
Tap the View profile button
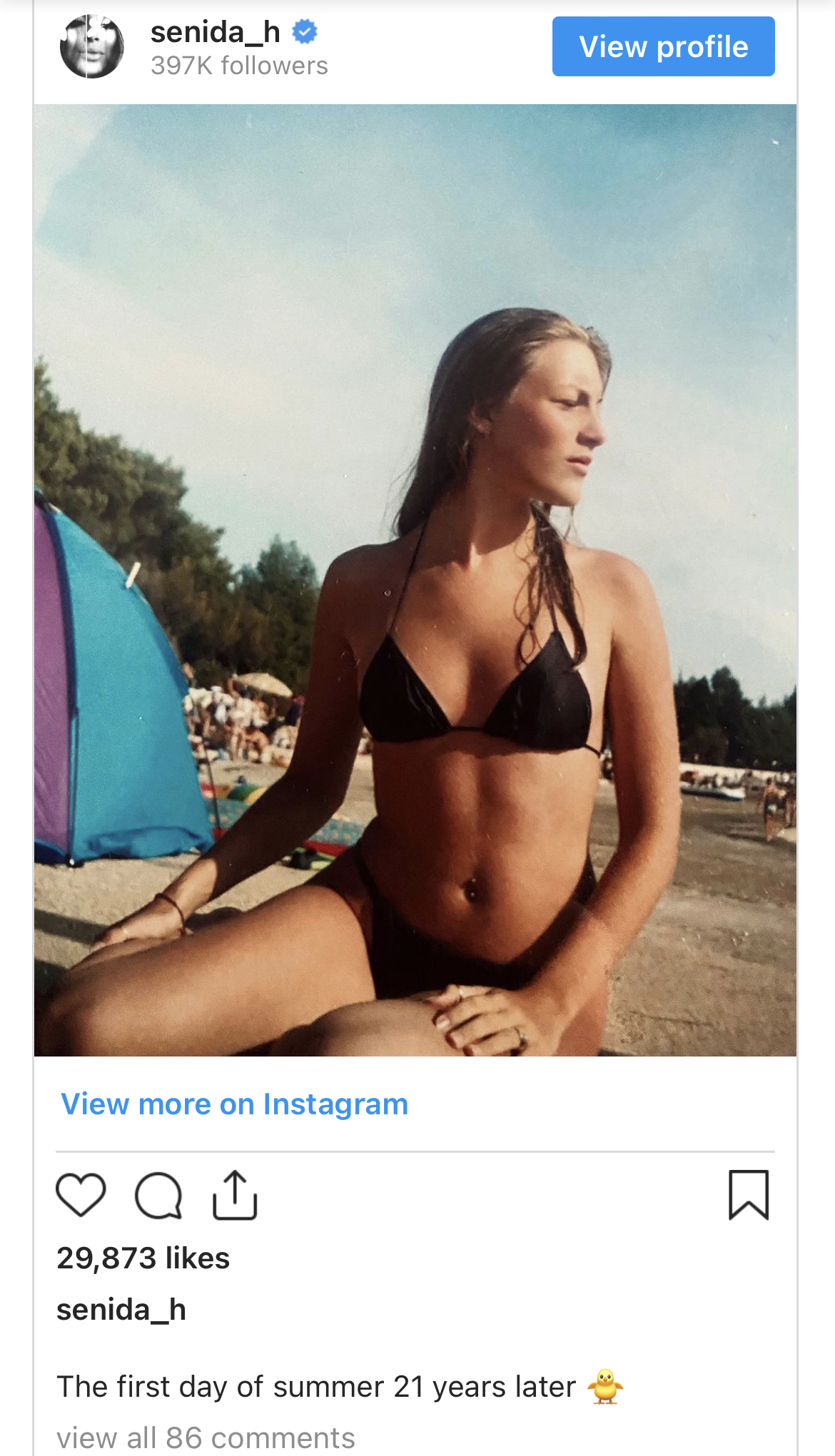(663, 47)
